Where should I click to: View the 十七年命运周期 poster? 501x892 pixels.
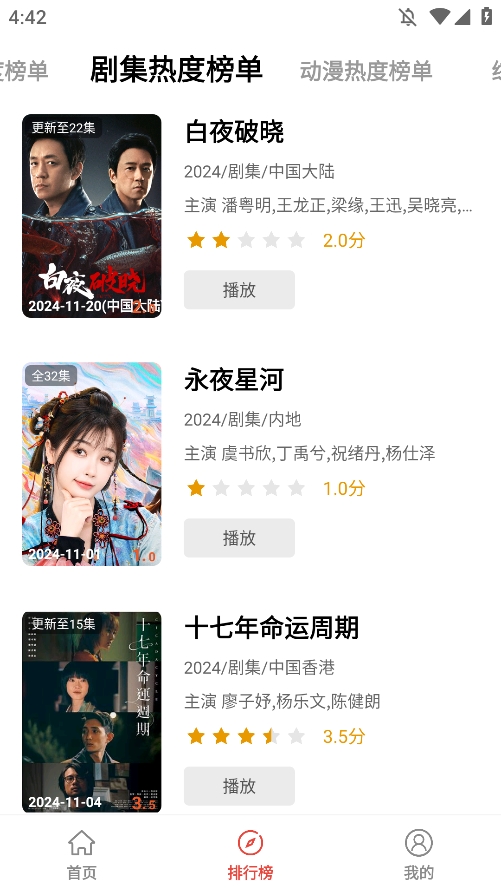tap(92, 712)
